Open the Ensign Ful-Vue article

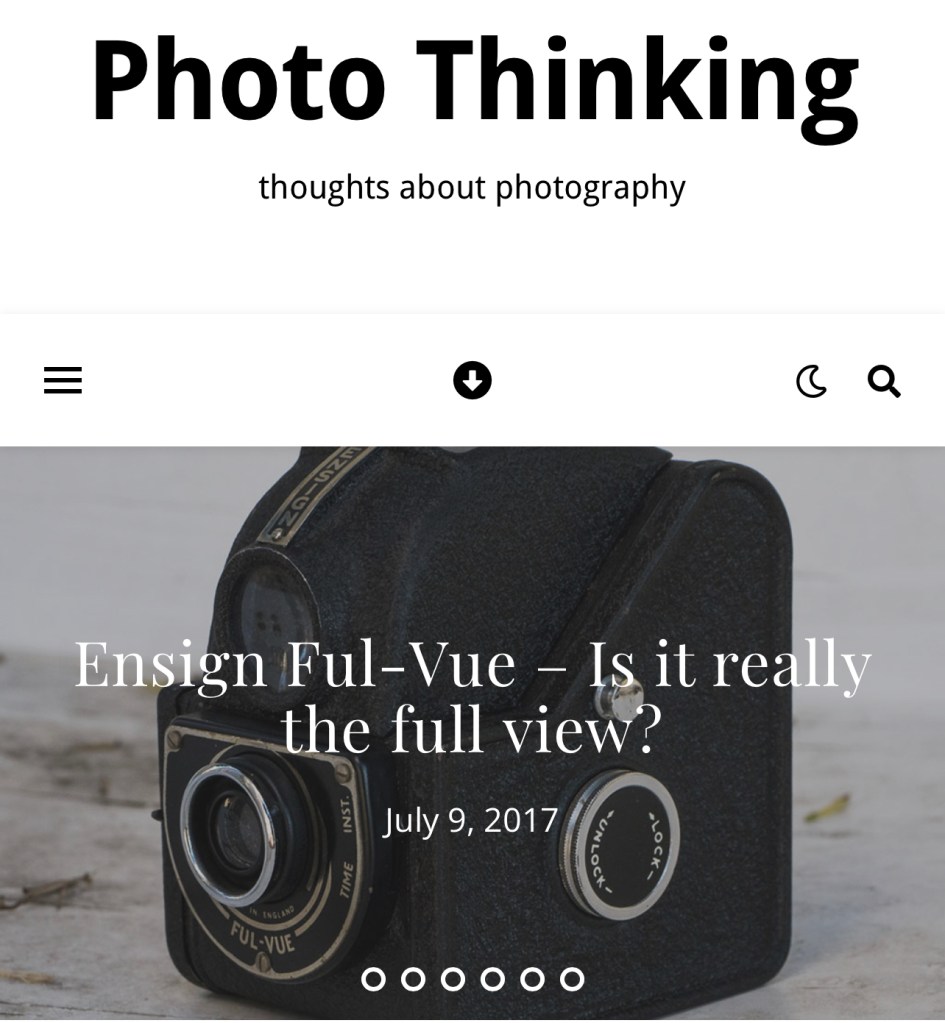472,695
